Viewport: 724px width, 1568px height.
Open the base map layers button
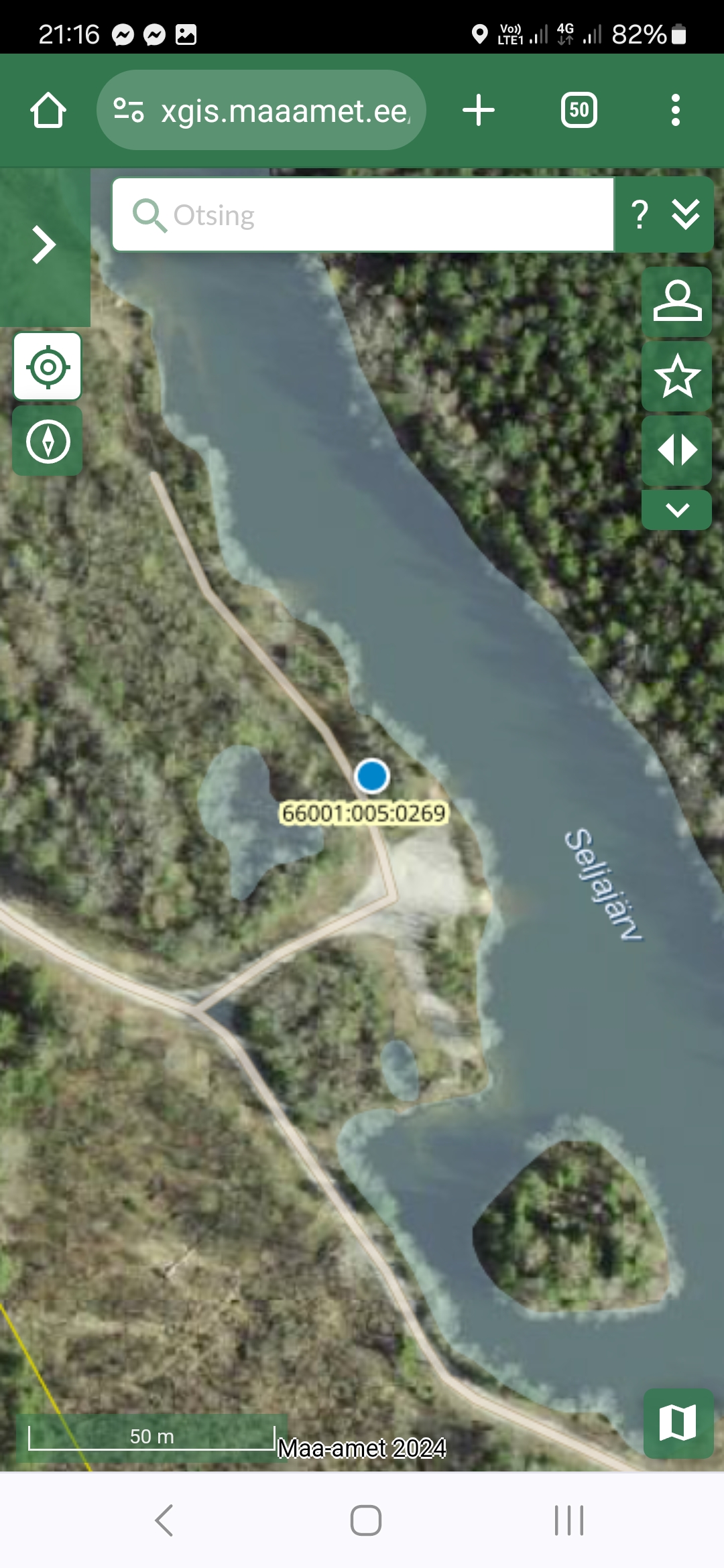[677, 1423]
